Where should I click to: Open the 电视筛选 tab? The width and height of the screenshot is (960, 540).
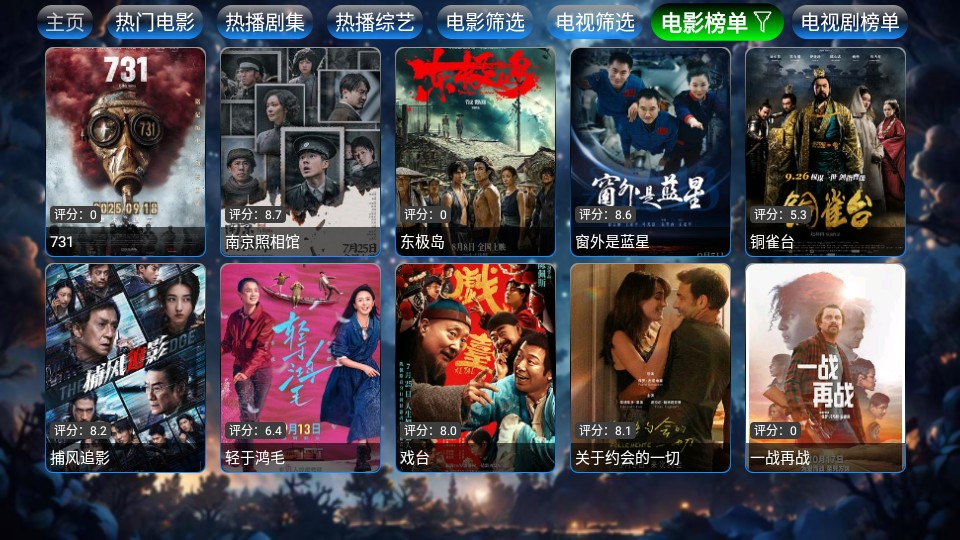pyautogui.click(x=595, y=22)
